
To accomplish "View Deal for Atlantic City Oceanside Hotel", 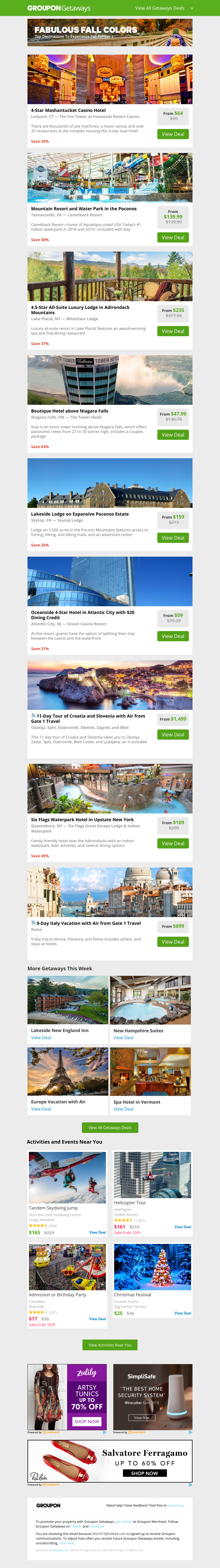I will tap(173, 636).
